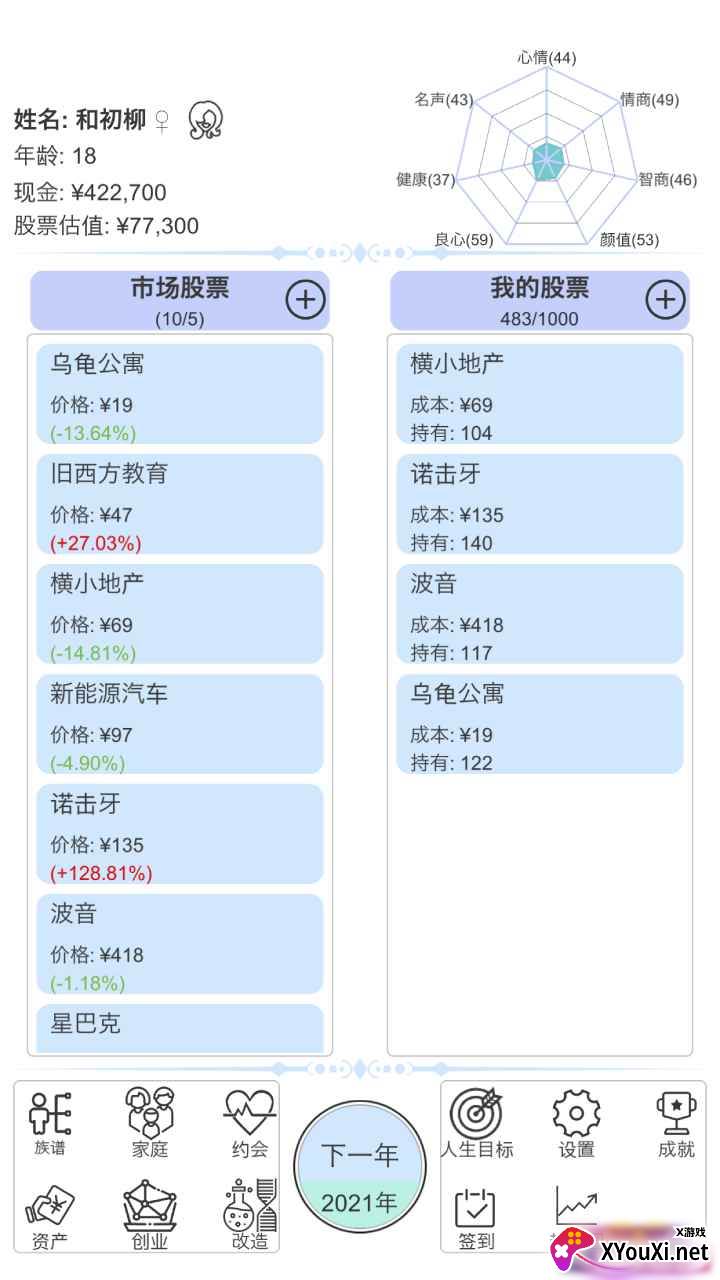Start a business via 创业
Image resolution: width=720 pixels, height=1280 pixels.
(x=150, y=1215)
